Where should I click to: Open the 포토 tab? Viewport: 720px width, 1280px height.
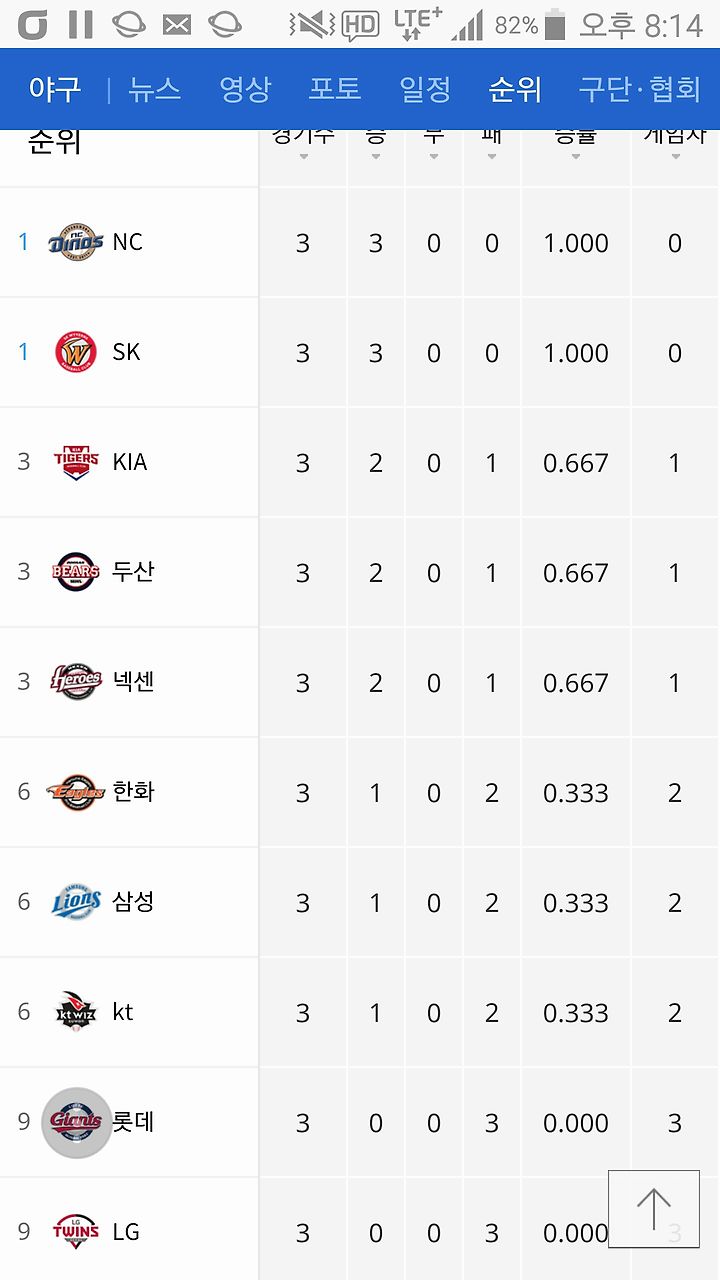335,90
